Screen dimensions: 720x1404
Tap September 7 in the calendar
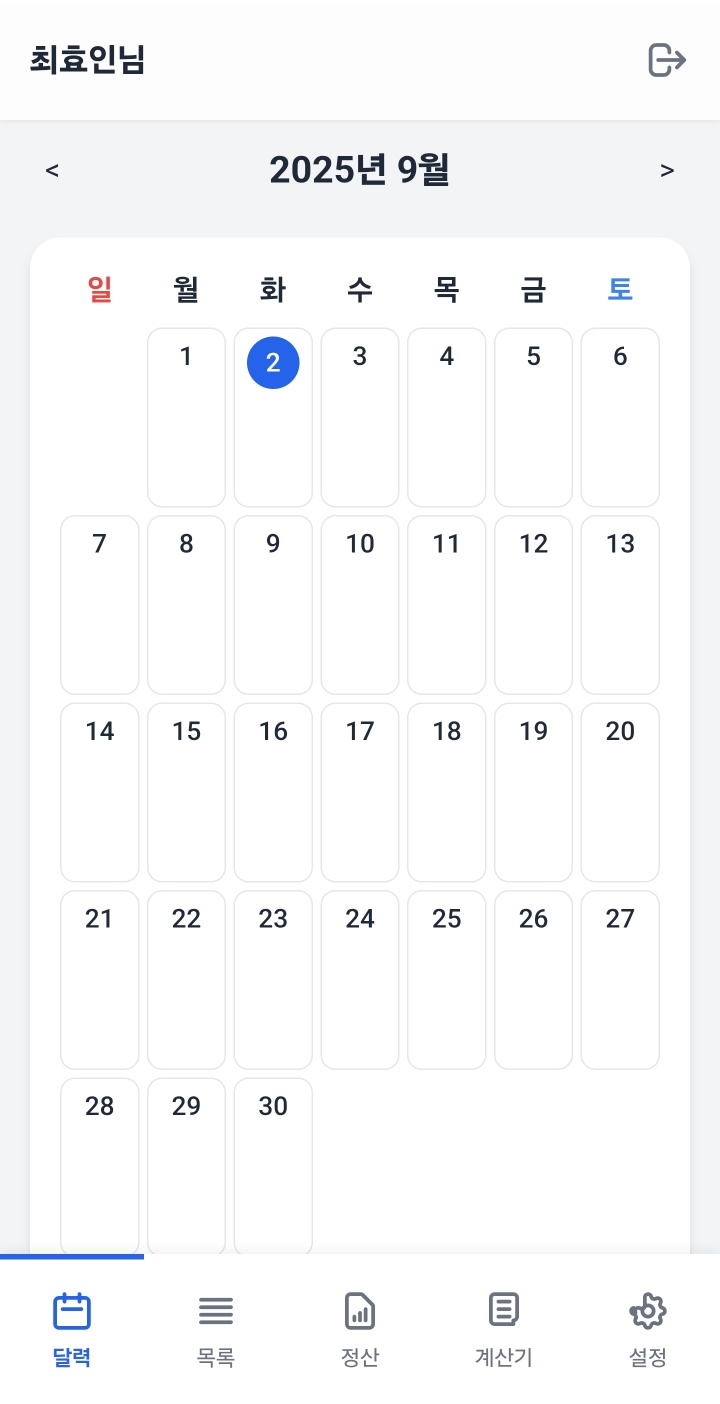(99, 604)
